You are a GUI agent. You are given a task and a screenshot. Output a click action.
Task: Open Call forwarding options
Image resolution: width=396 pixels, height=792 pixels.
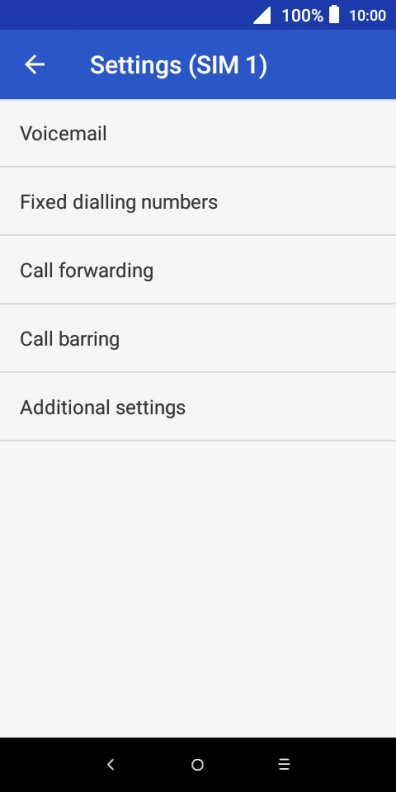(x=198, y=270)
